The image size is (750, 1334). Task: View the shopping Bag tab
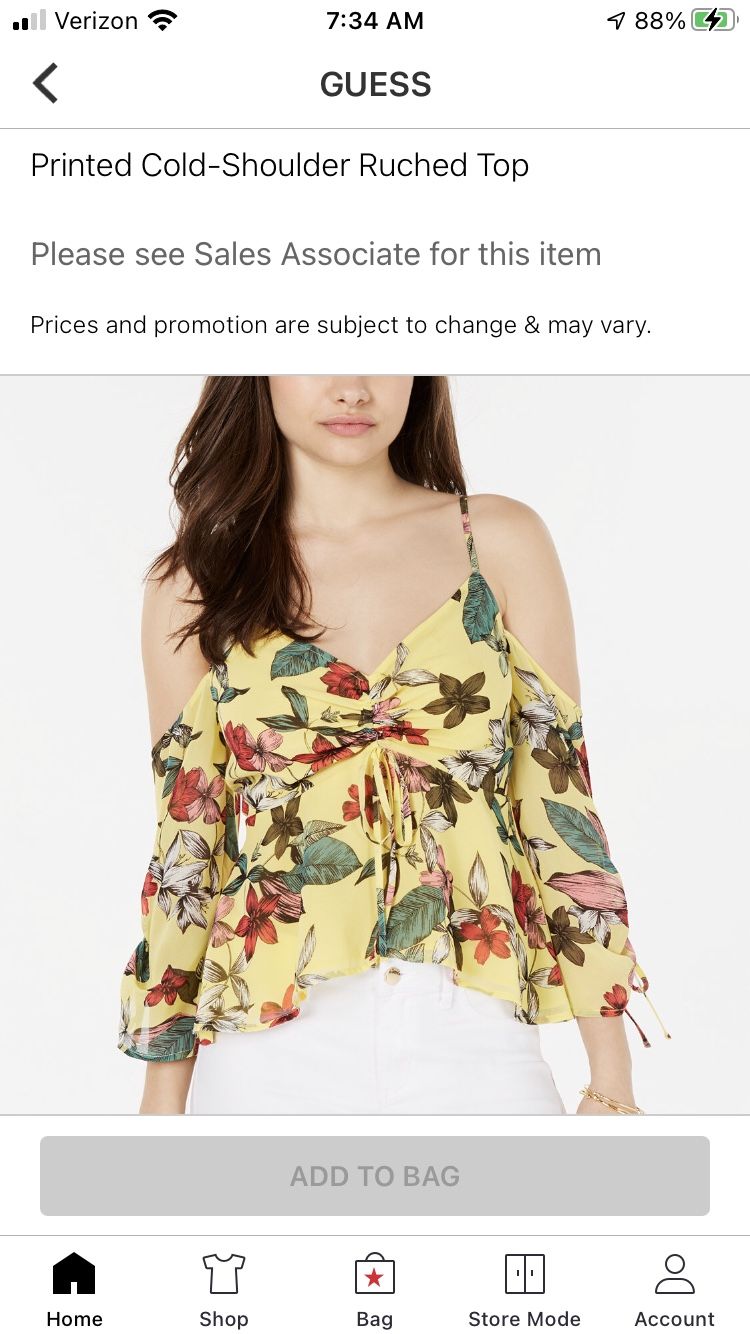click(x=375, y=1290)
